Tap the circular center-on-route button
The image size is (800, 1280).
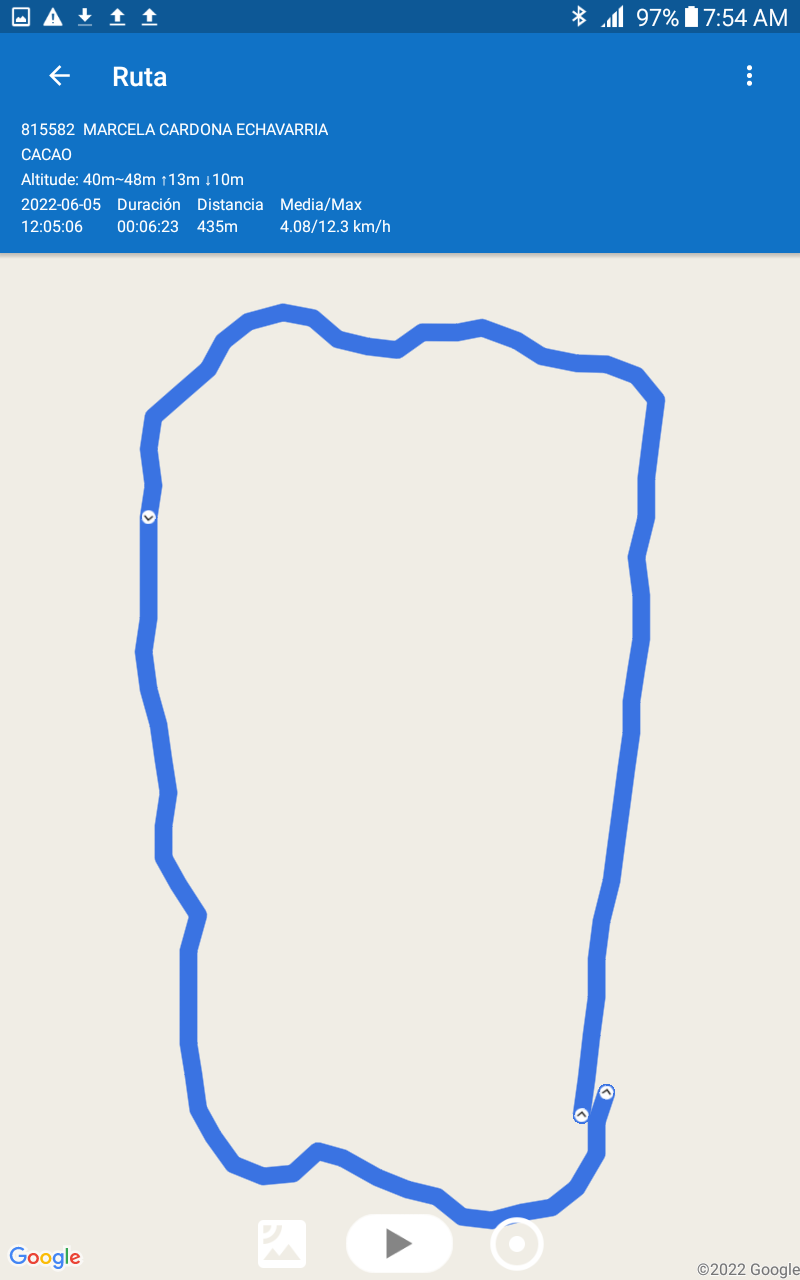[x=517, y=1245]
